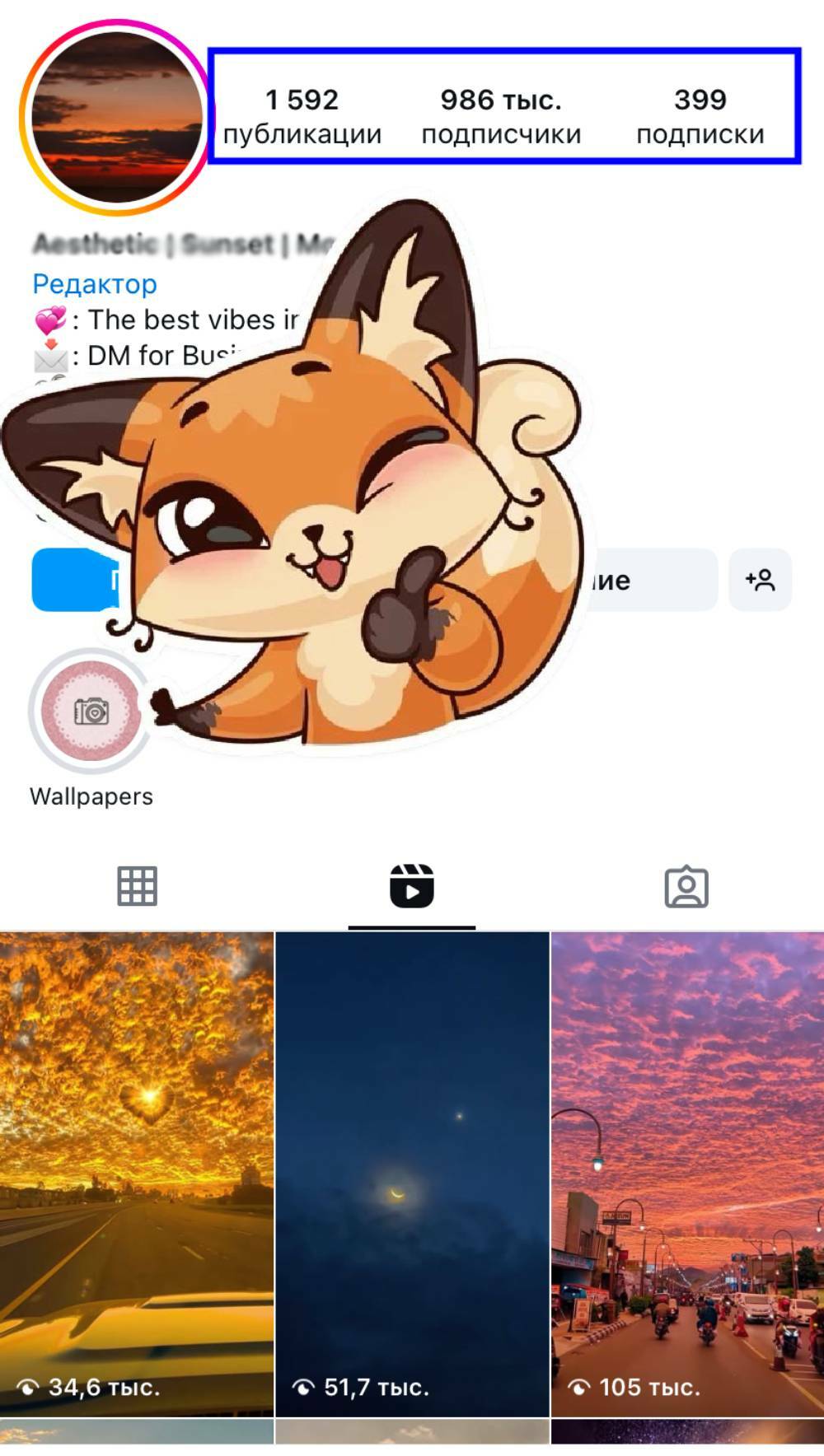Open the street sunset reel with 105 тыс.
Viewport: 824px width, 1456px height.
pyautogui.click(x=687, y=1174)
